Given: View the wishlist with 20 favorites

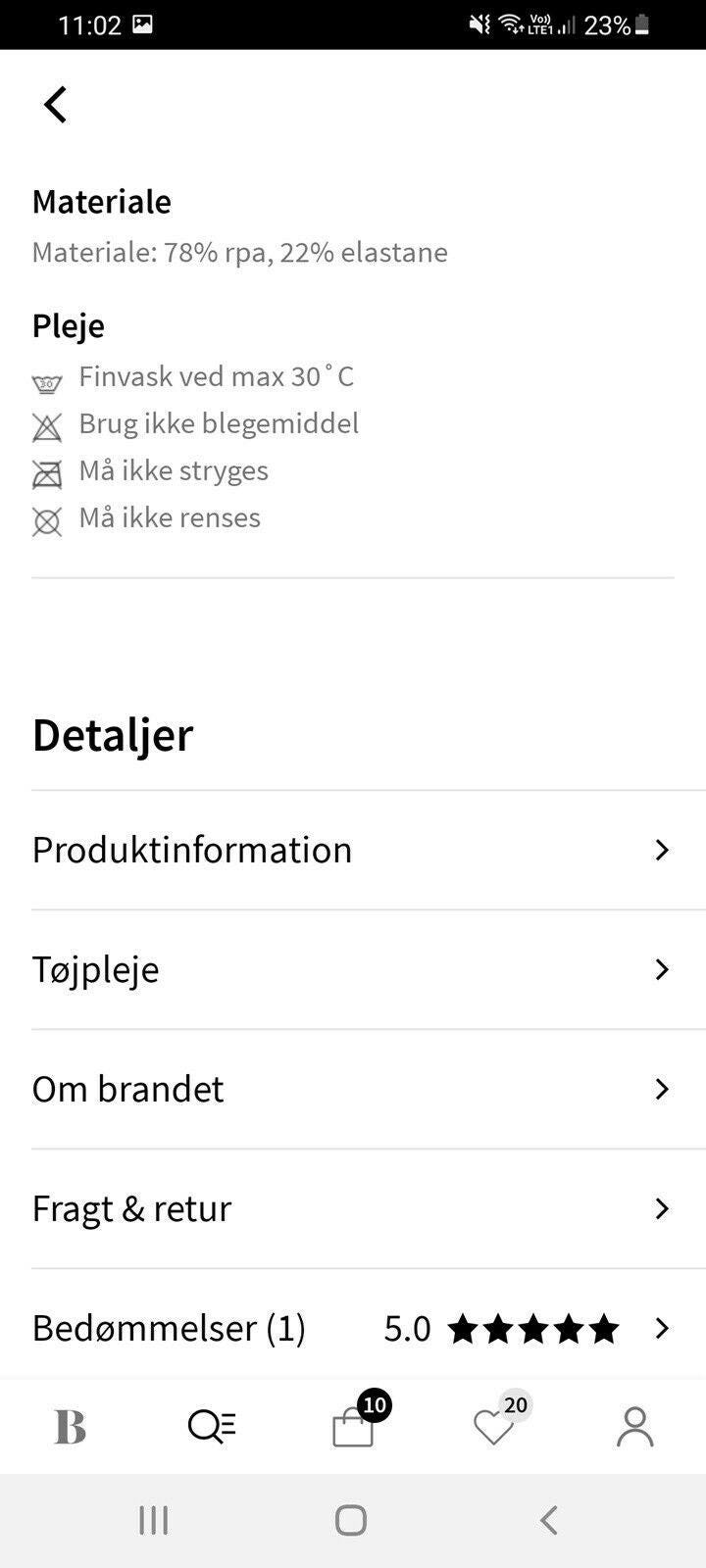Looking at the screenshot, I should point(495,1427).
